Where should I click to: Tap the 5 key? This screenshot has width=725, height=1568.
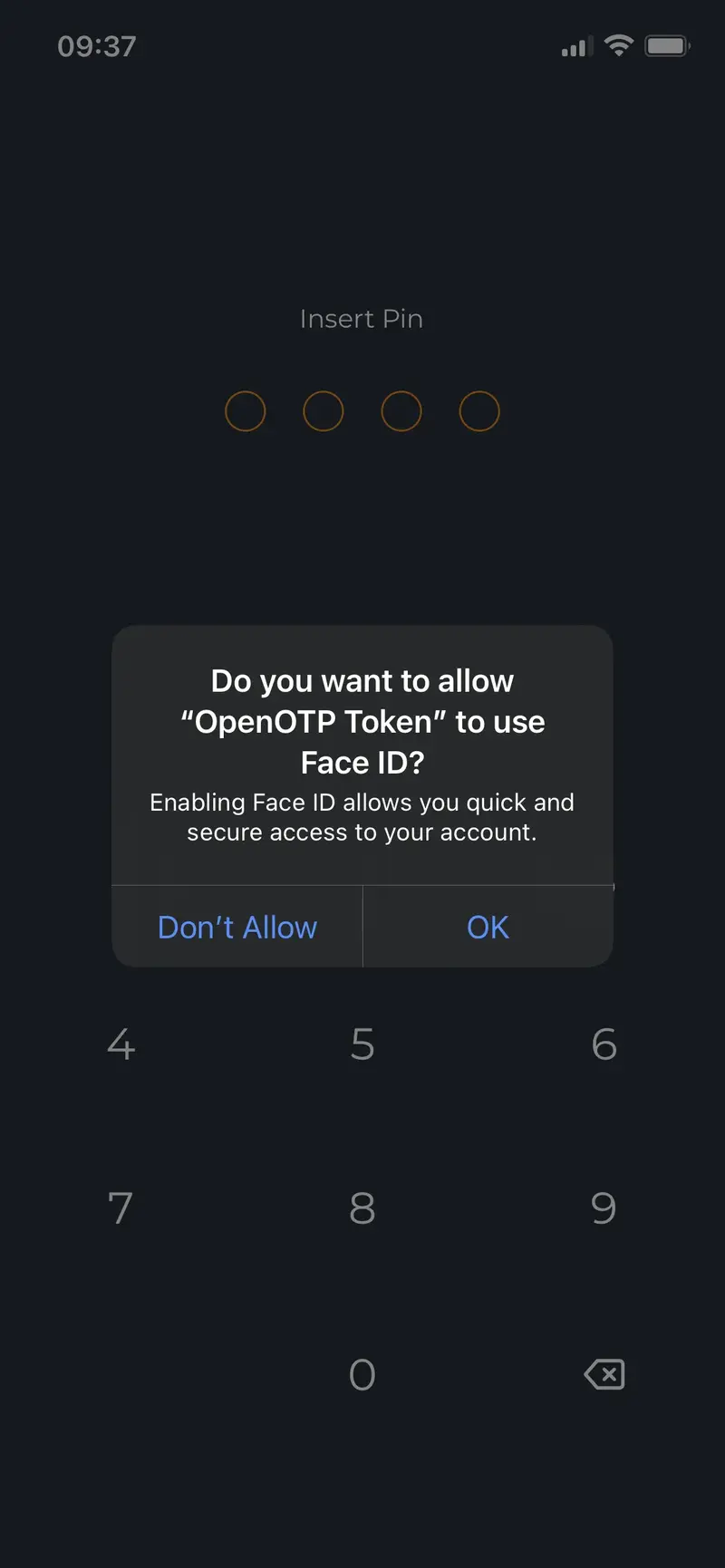[x=362, y=1044]
